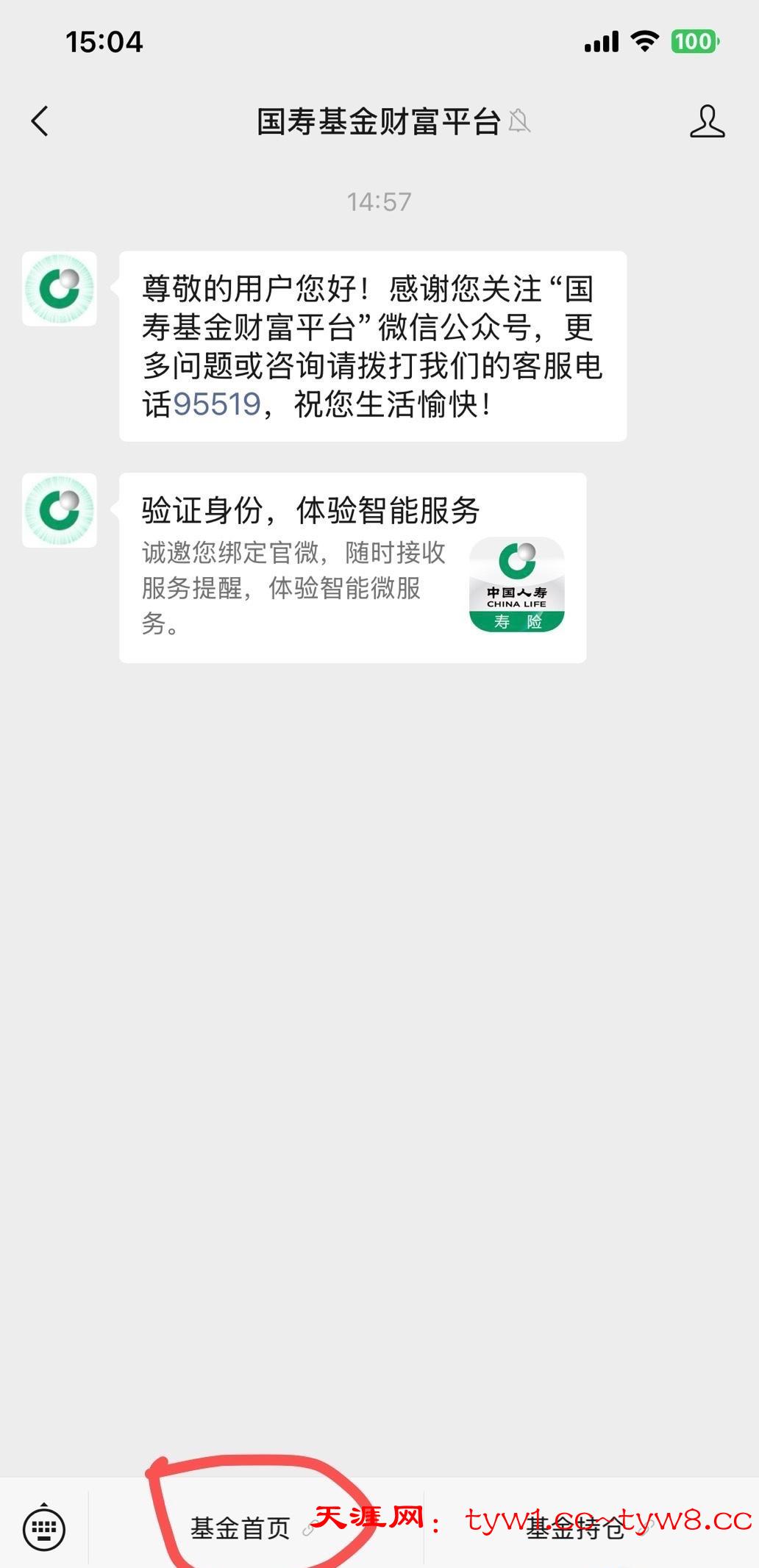The width and height of the screenshot is (759, 1568).
Task: Open the 验证身份 service card
Action: [x=352, y=568]
